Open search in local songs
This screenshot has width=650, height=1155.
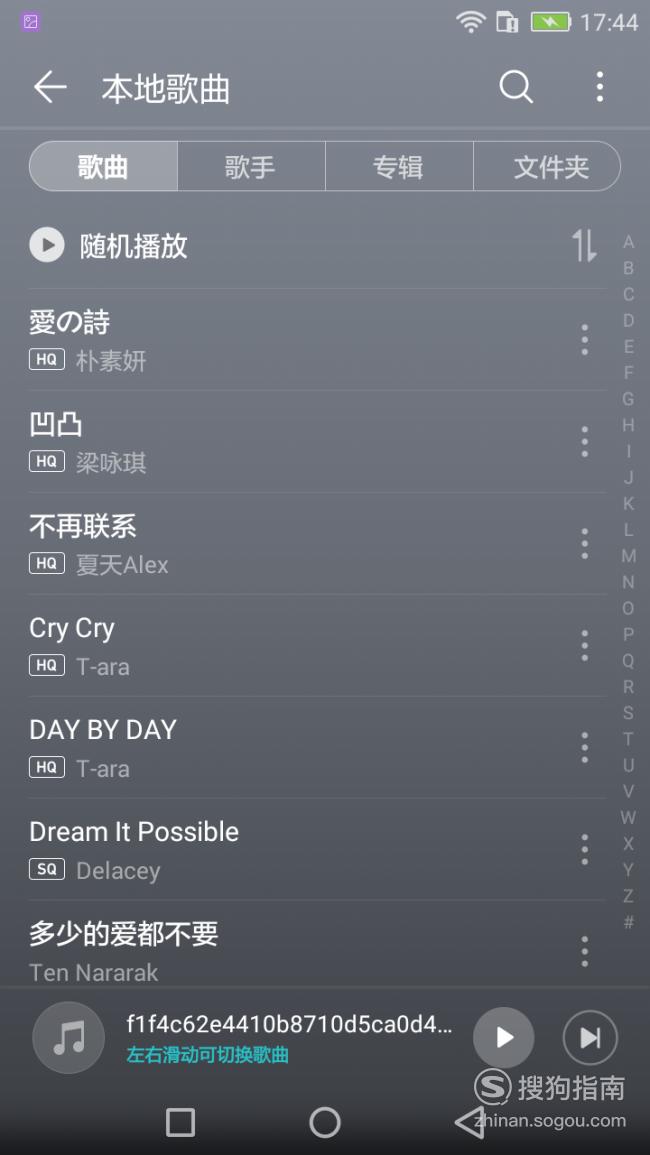(x=516, y=88)
